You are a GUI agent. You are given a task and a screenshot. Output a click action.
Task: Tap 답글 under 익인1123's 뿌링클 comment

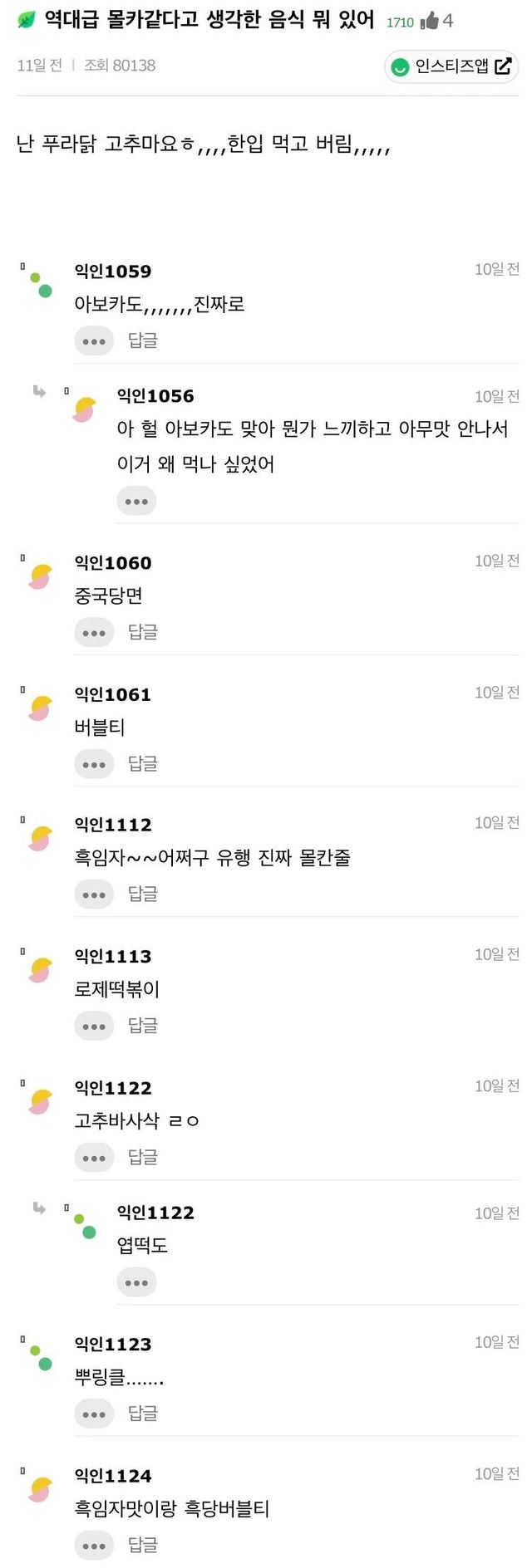pos(142,1414)
